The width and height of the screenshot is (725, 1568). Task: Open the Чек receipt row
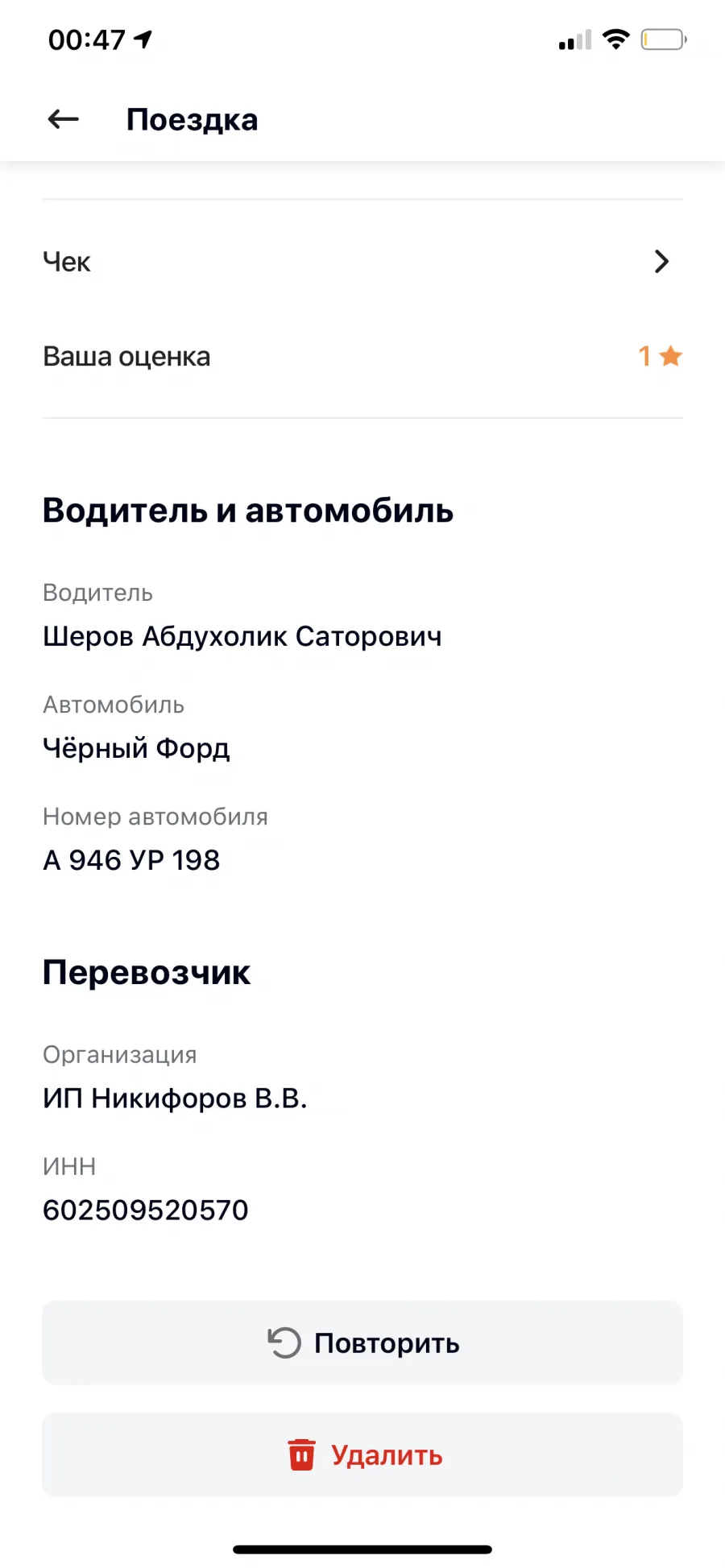tap(362, 262)
